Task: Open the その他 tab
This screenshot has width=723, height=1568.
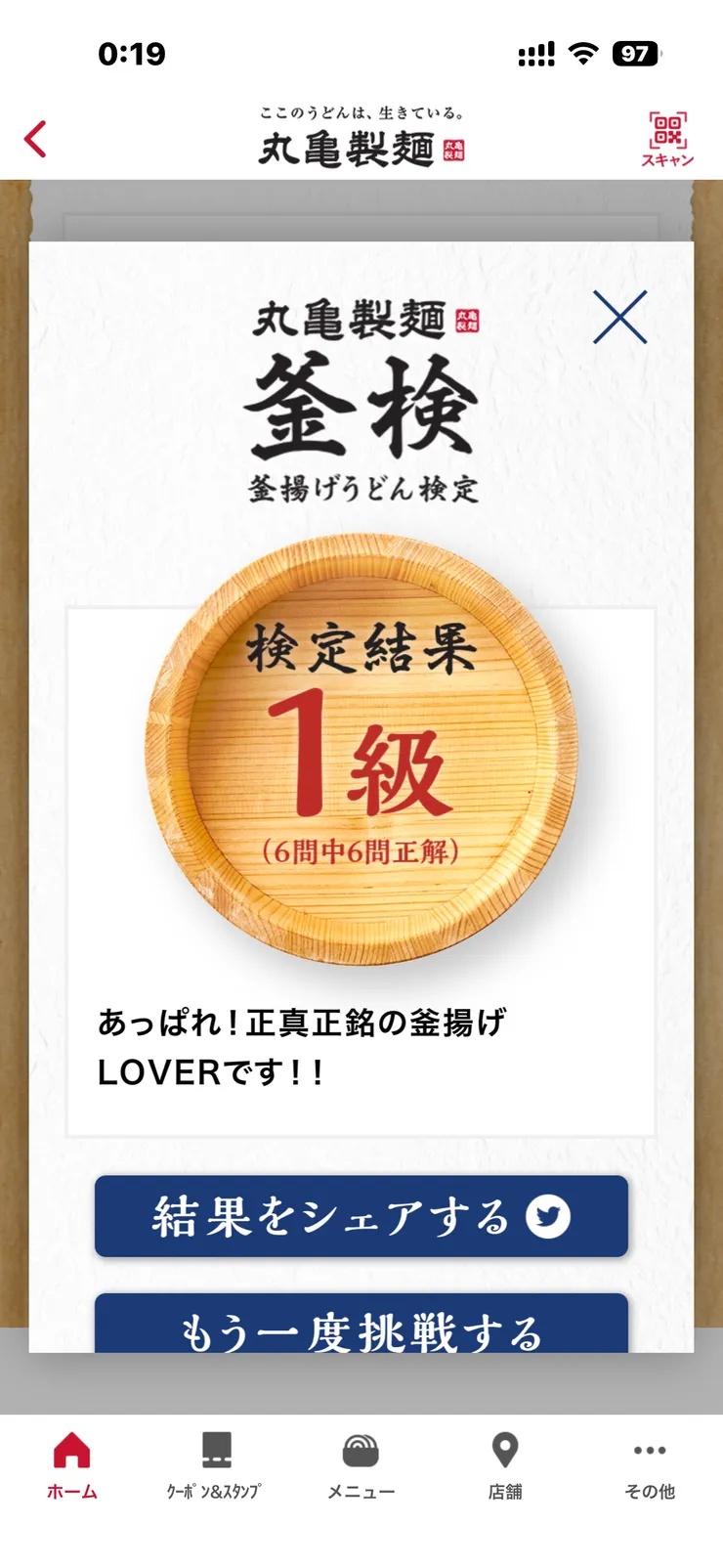Action: click(650, 1464)
